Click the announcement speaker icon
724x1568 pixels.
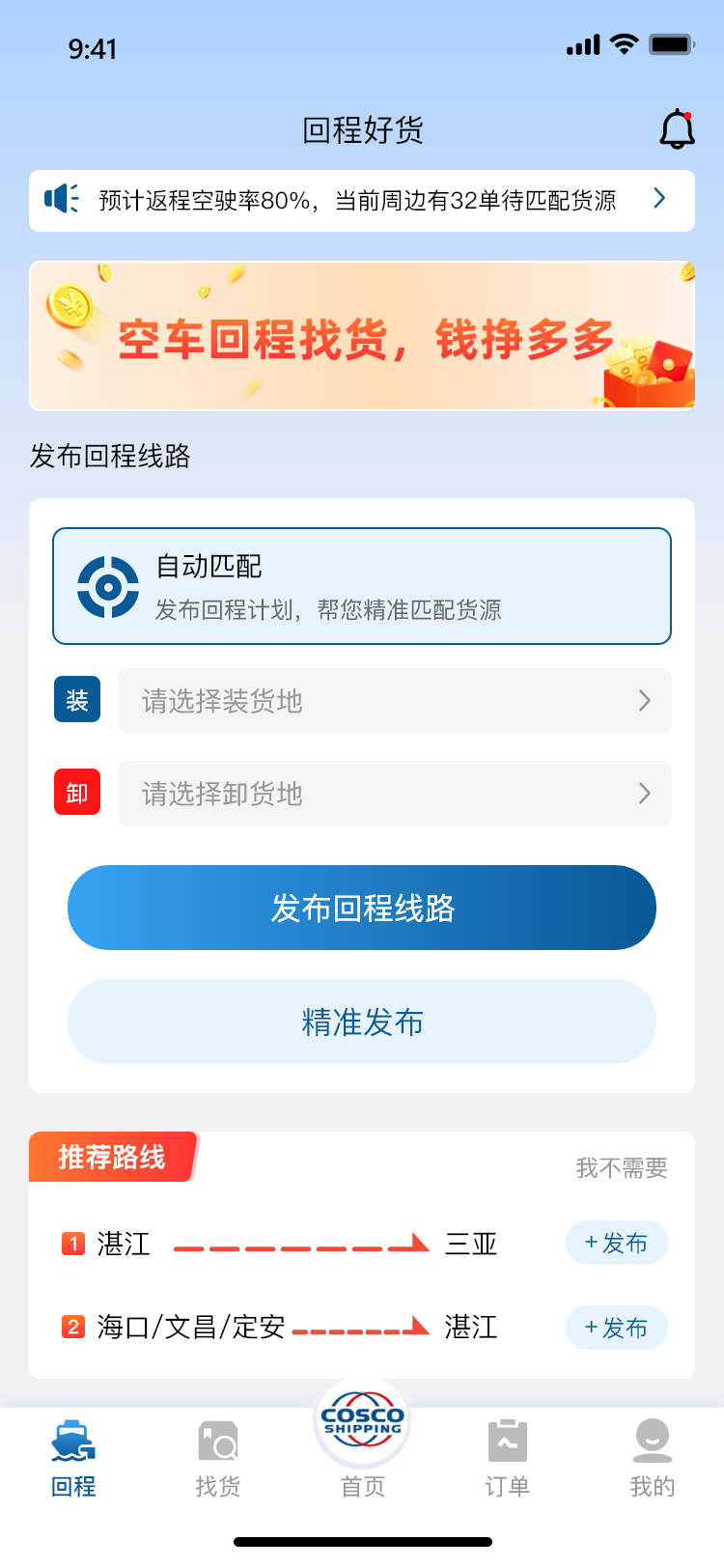coord(60,200)
